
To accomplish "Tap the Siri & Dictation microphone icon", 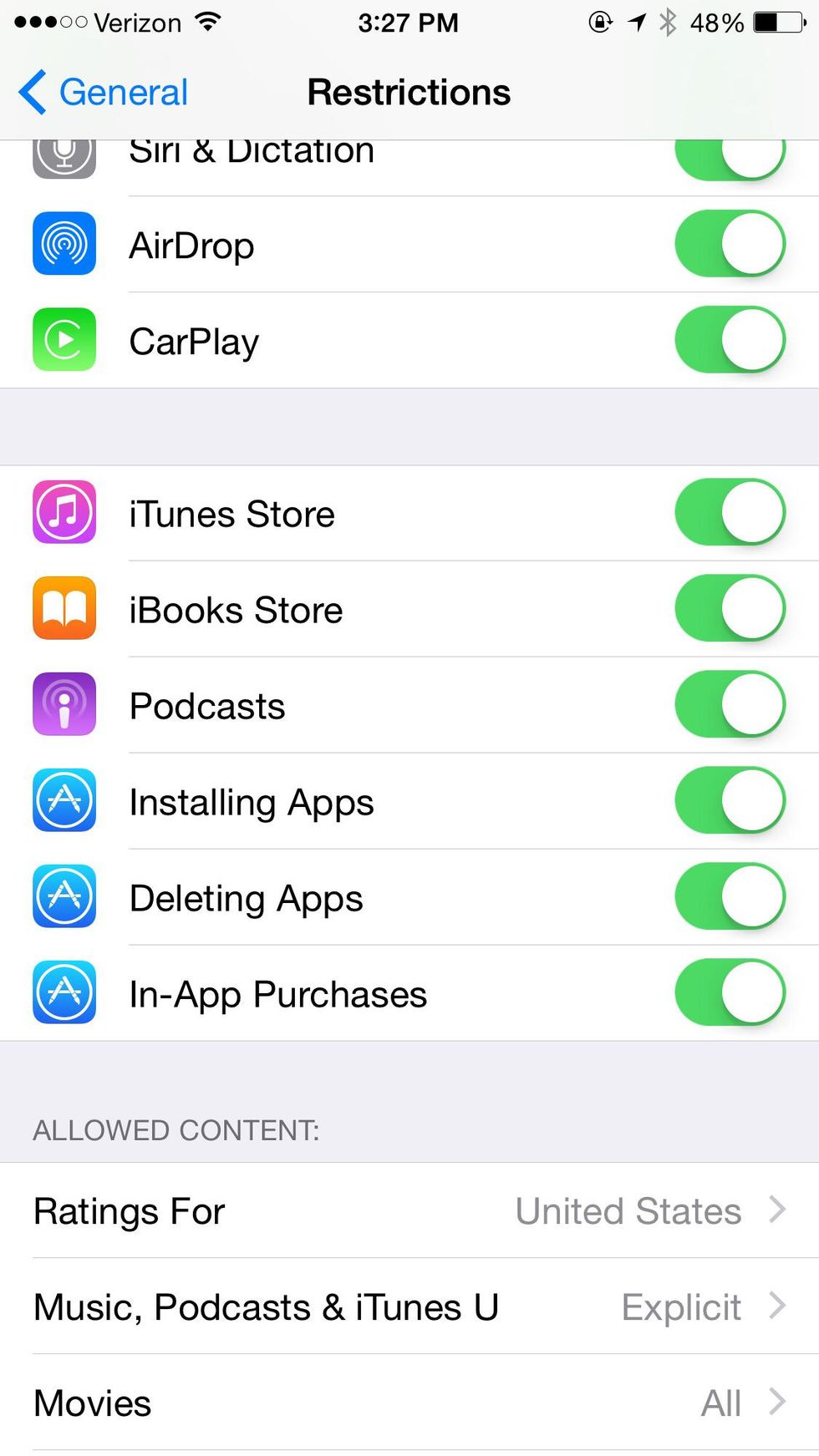I will click(x=64, y=155).
